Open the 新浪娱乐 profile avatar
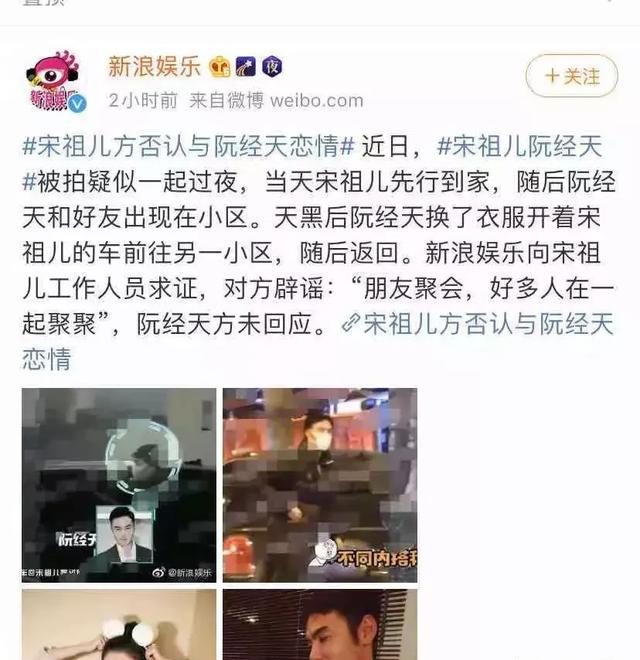 pos(53,82)
